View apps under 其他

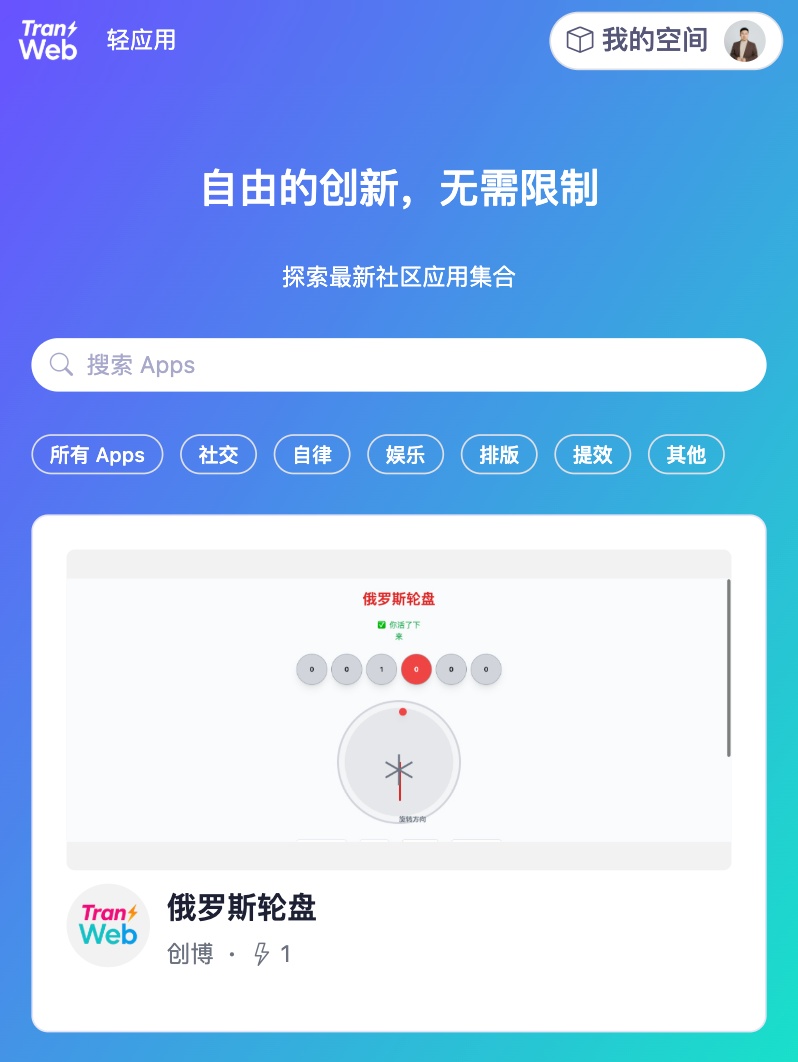(686, 455)
